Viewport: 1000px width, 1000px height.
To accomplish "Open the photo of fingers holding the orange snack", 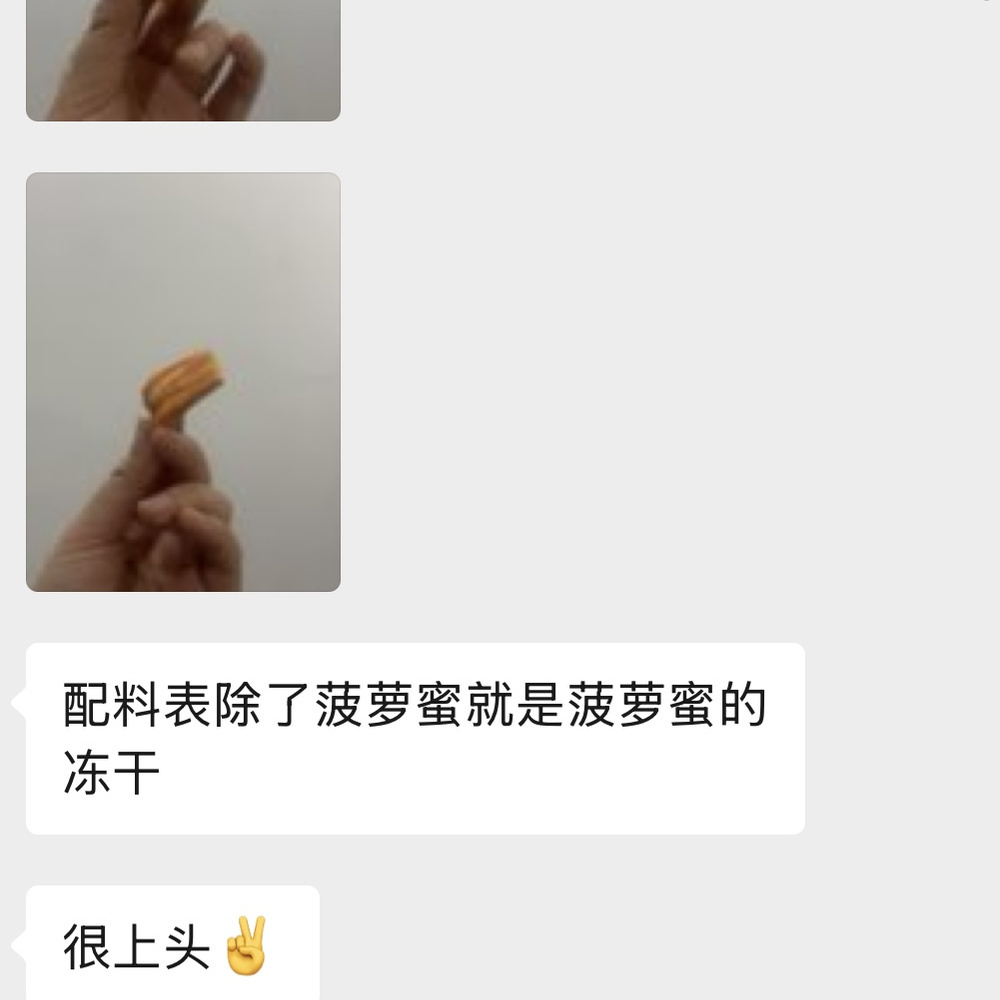I will (183, 382).
